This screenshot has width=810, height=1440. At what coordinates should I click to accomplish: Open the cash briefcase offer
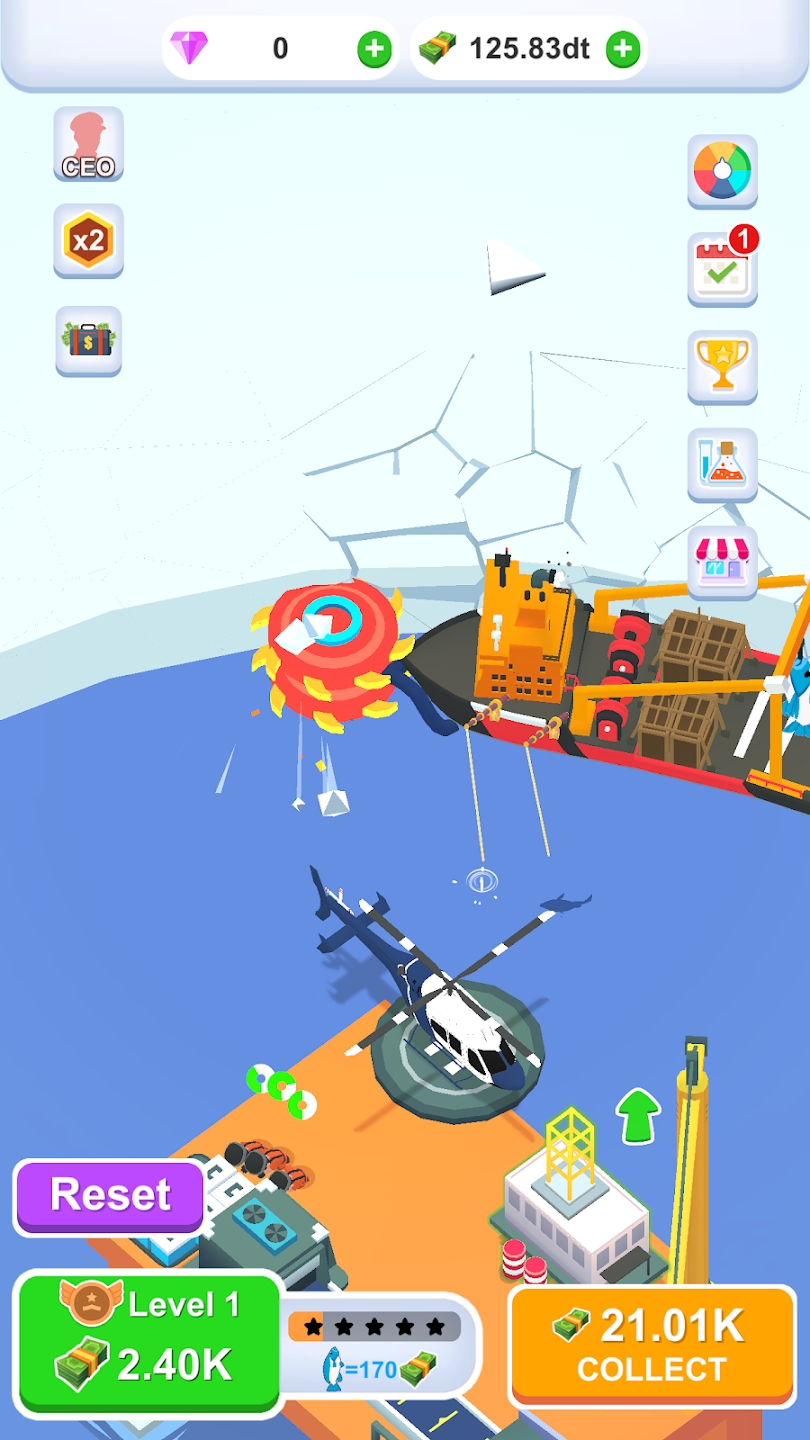88,340
